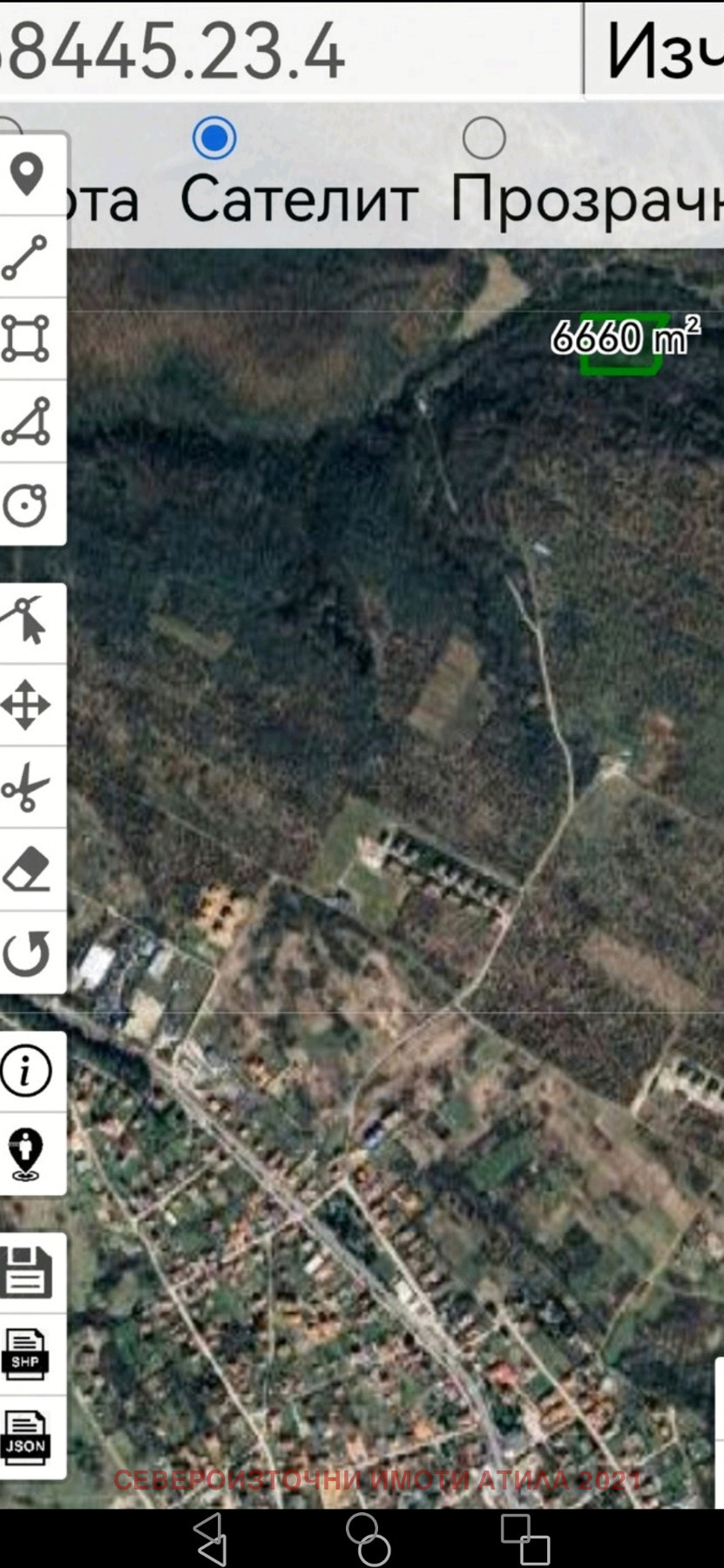Choose the scissors cut tool
The height and width of the screenshot is (1568, 724).
click(x=26, y=787)
